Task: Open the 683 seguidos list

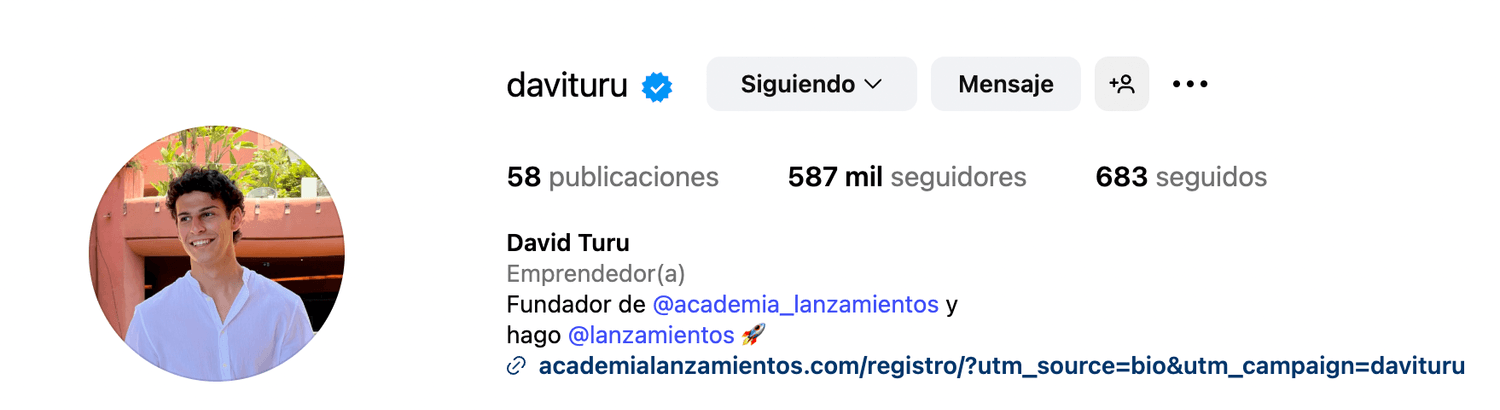Action: pos(1180,178)
